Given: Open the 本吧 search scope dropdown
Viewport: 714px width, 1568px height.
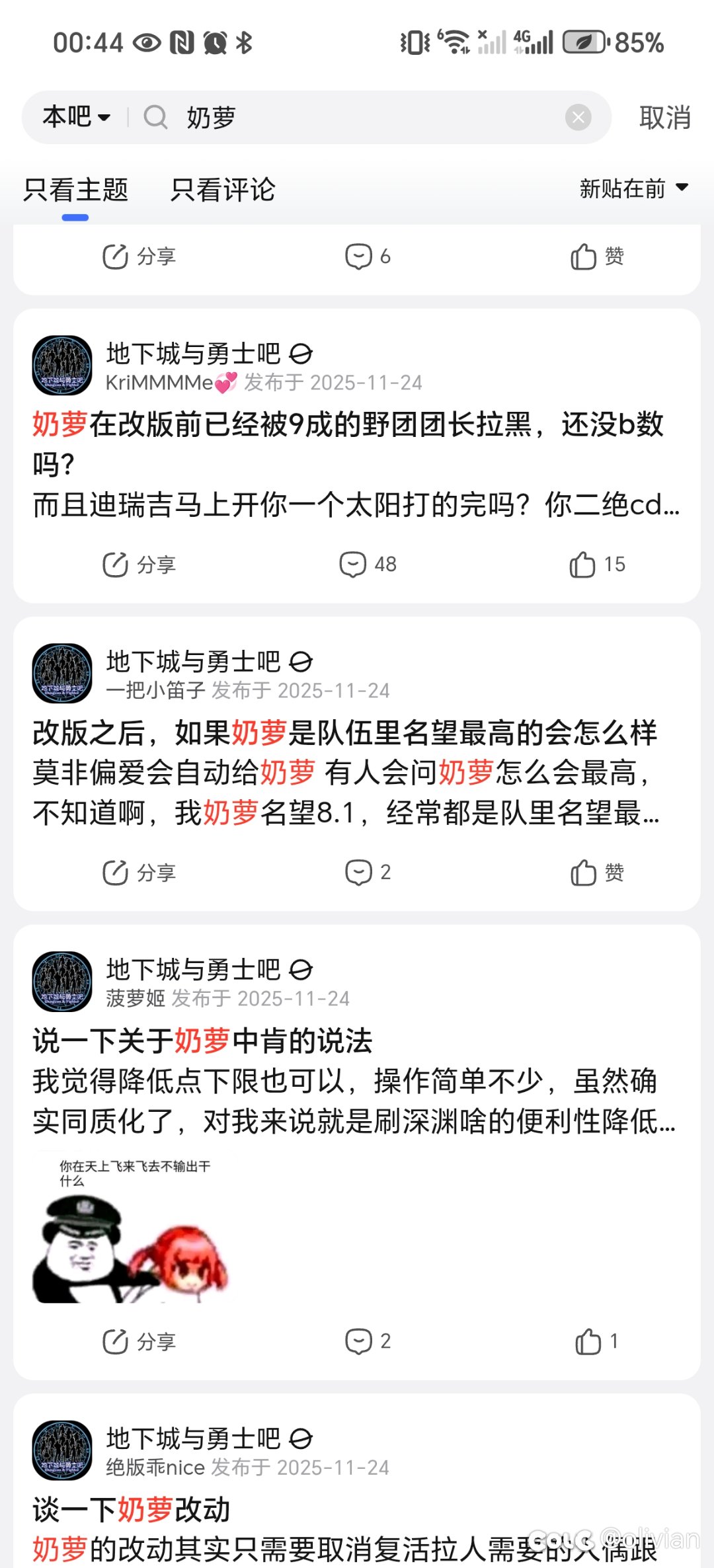Looking at the screenshot, I should click(76, 118).
